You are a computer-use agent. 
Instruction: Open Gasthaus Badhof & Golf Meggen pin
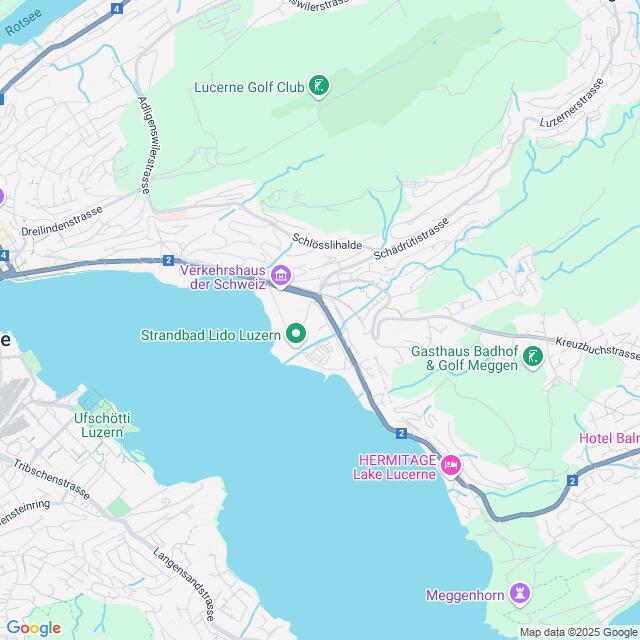pos(534,357)
